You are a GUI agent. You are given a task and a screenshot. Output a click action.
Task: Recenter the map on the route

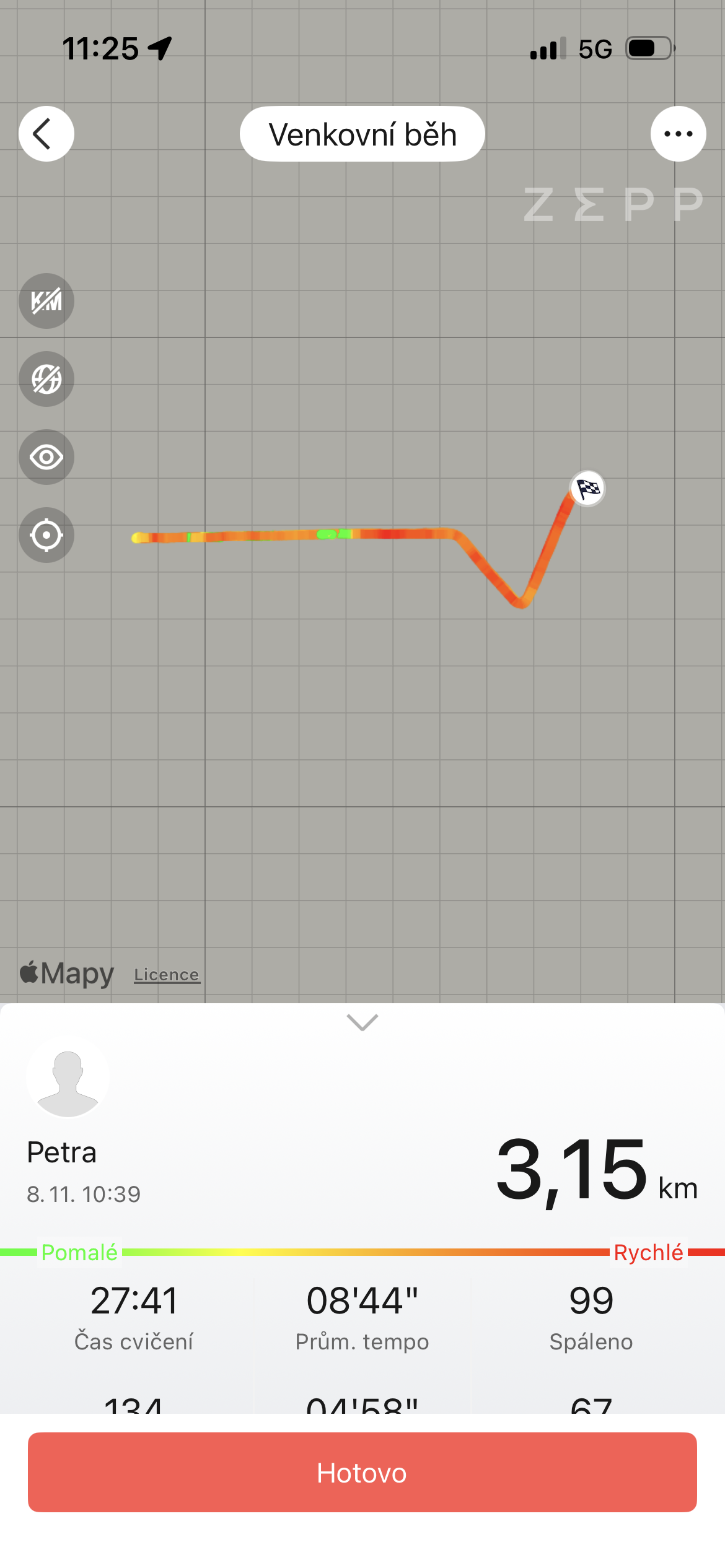(46, 535)
